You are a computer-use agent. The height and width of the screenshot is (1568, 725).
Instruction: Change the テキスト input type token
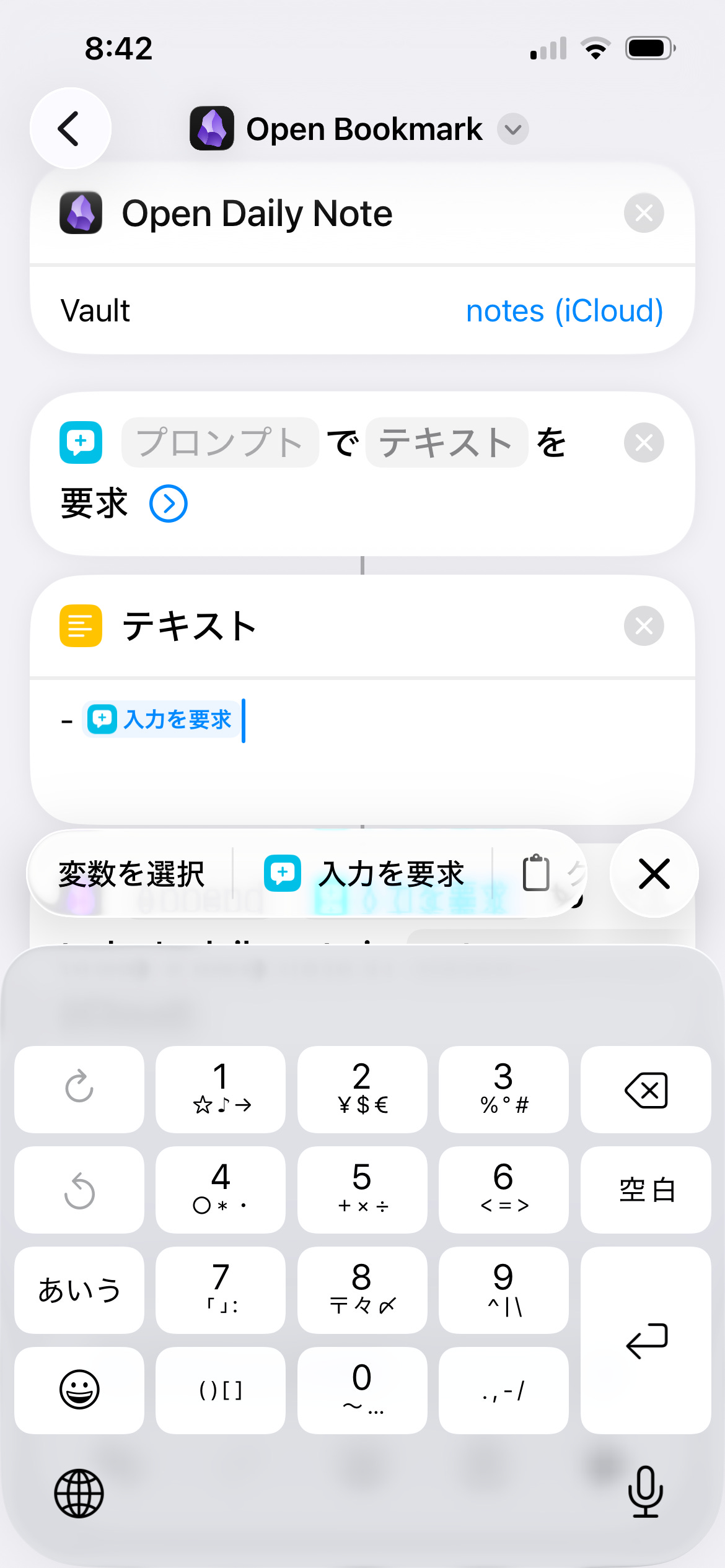(x=446, y=443)
